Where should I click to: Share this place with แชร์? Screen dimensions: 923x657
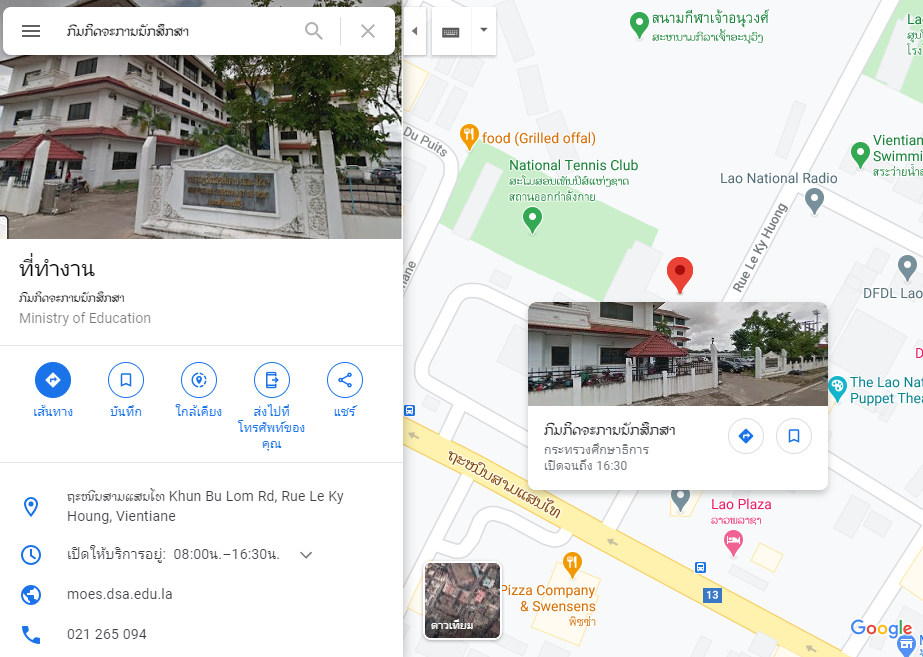[x=345, y=380]
